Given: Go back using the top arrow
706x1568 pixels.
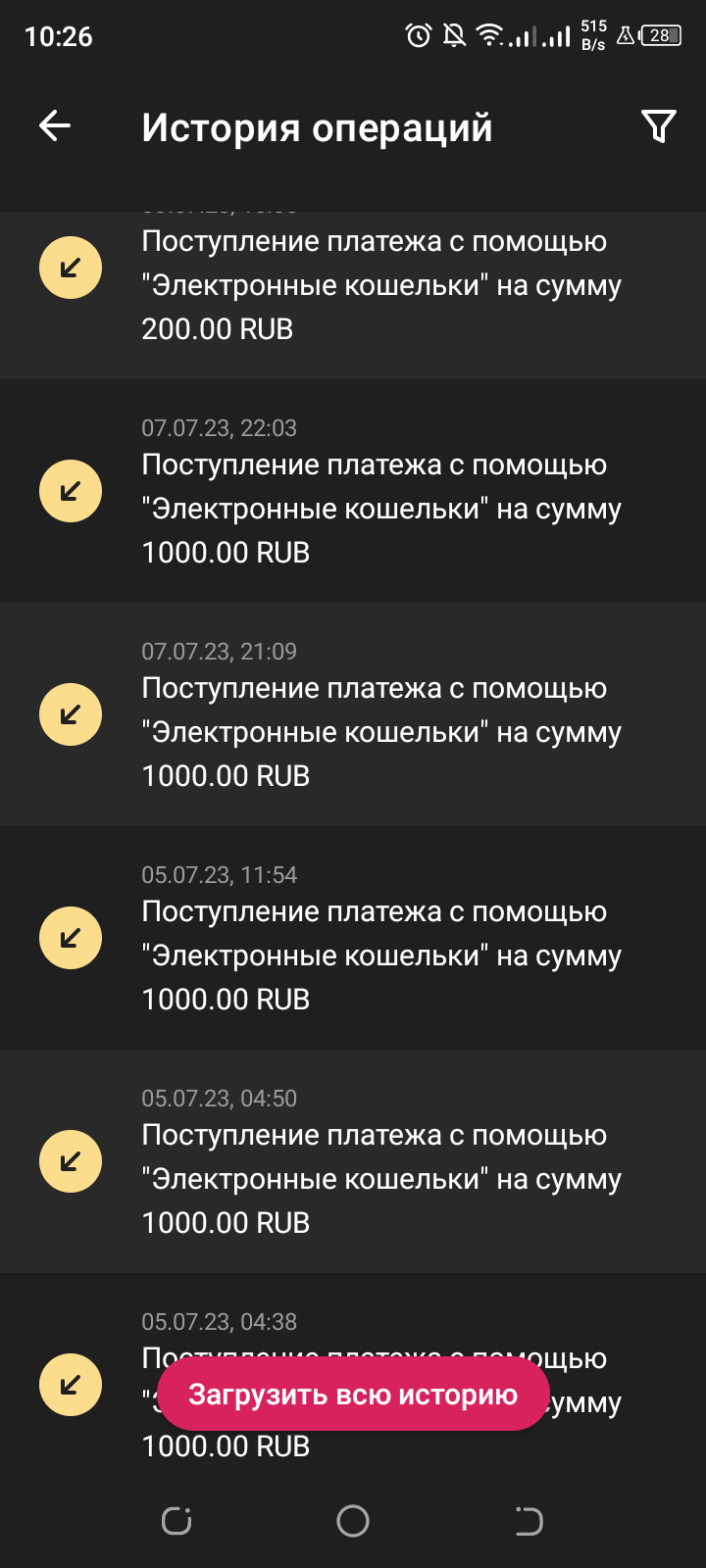Looking at the screenshot, I should point(55,125).
